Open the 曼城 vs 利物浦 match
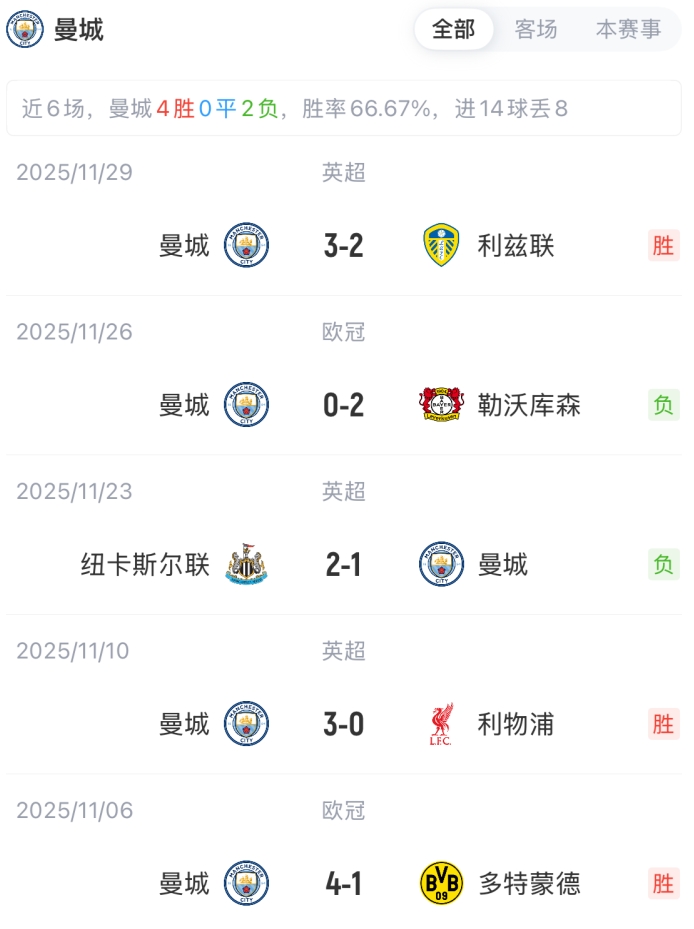Viewport: 694px width, 929px height. click(x=344, y=724)
